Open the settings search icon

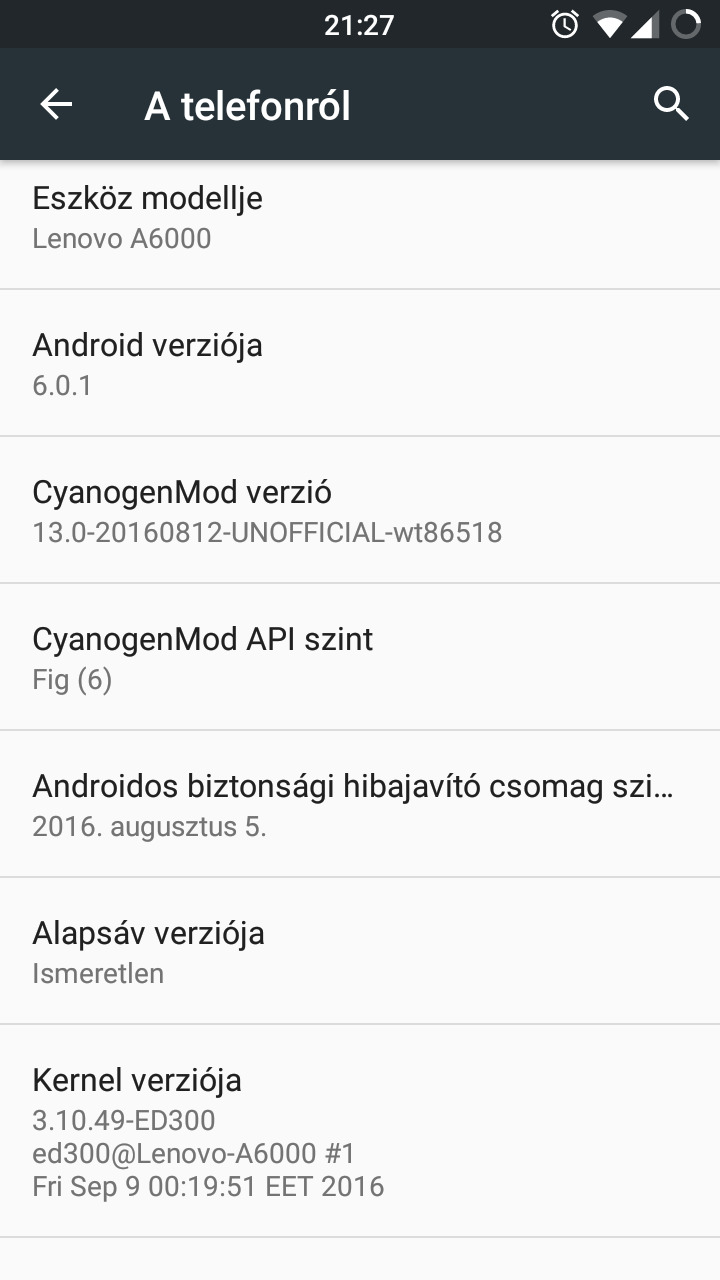671,104
